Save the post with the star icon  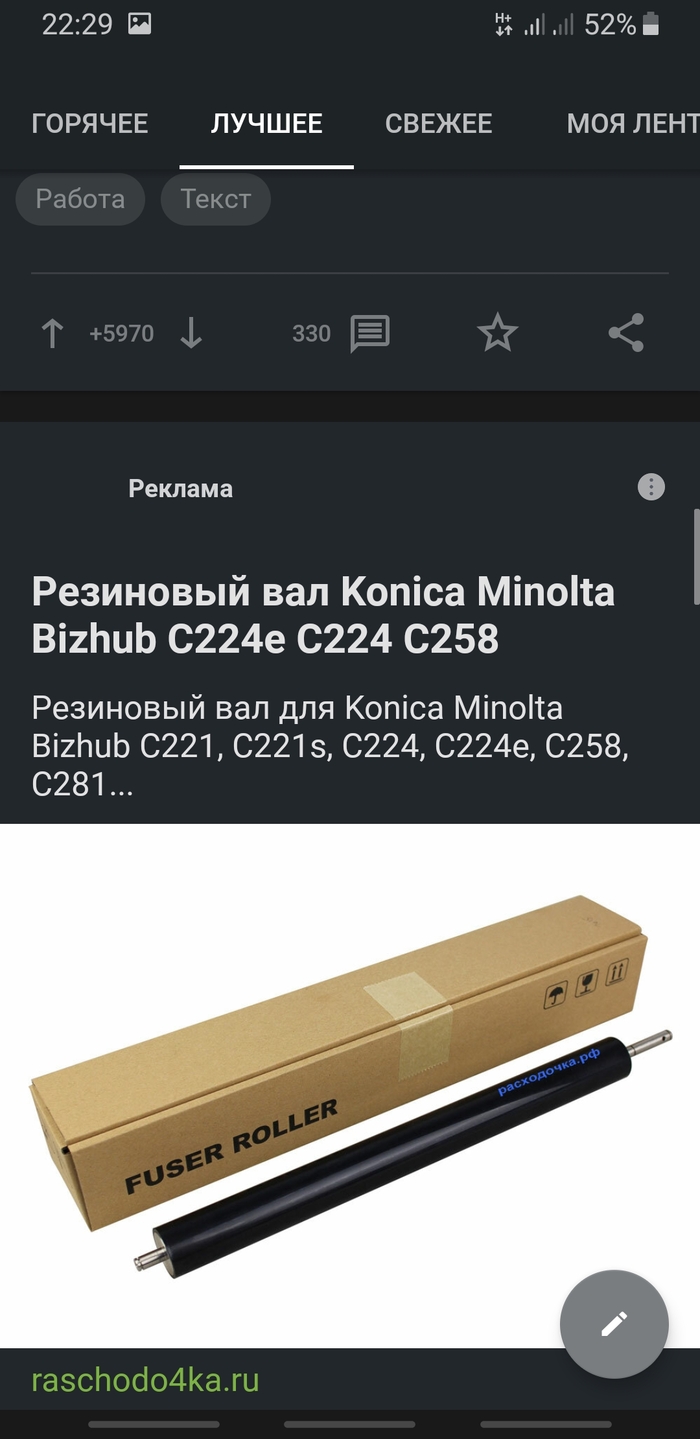click(x=497, y=333)
